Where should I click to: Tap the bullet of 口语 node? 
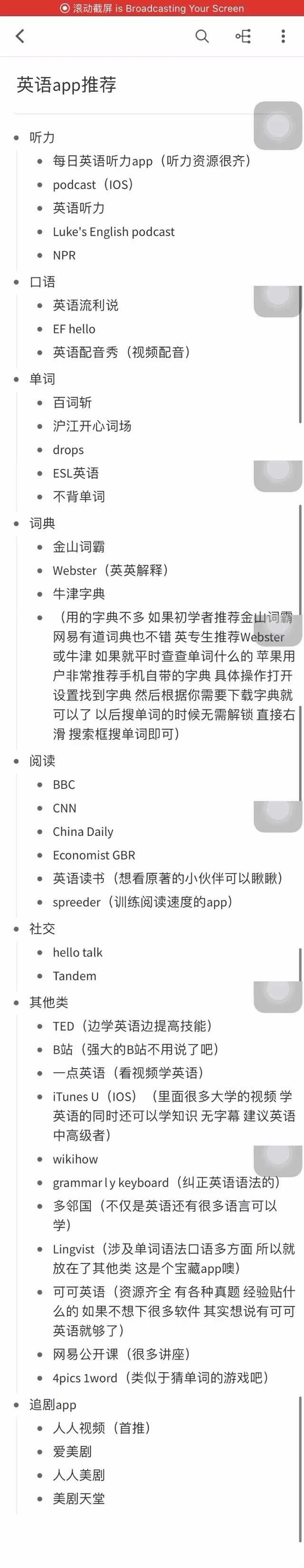[x=17, y=282]
